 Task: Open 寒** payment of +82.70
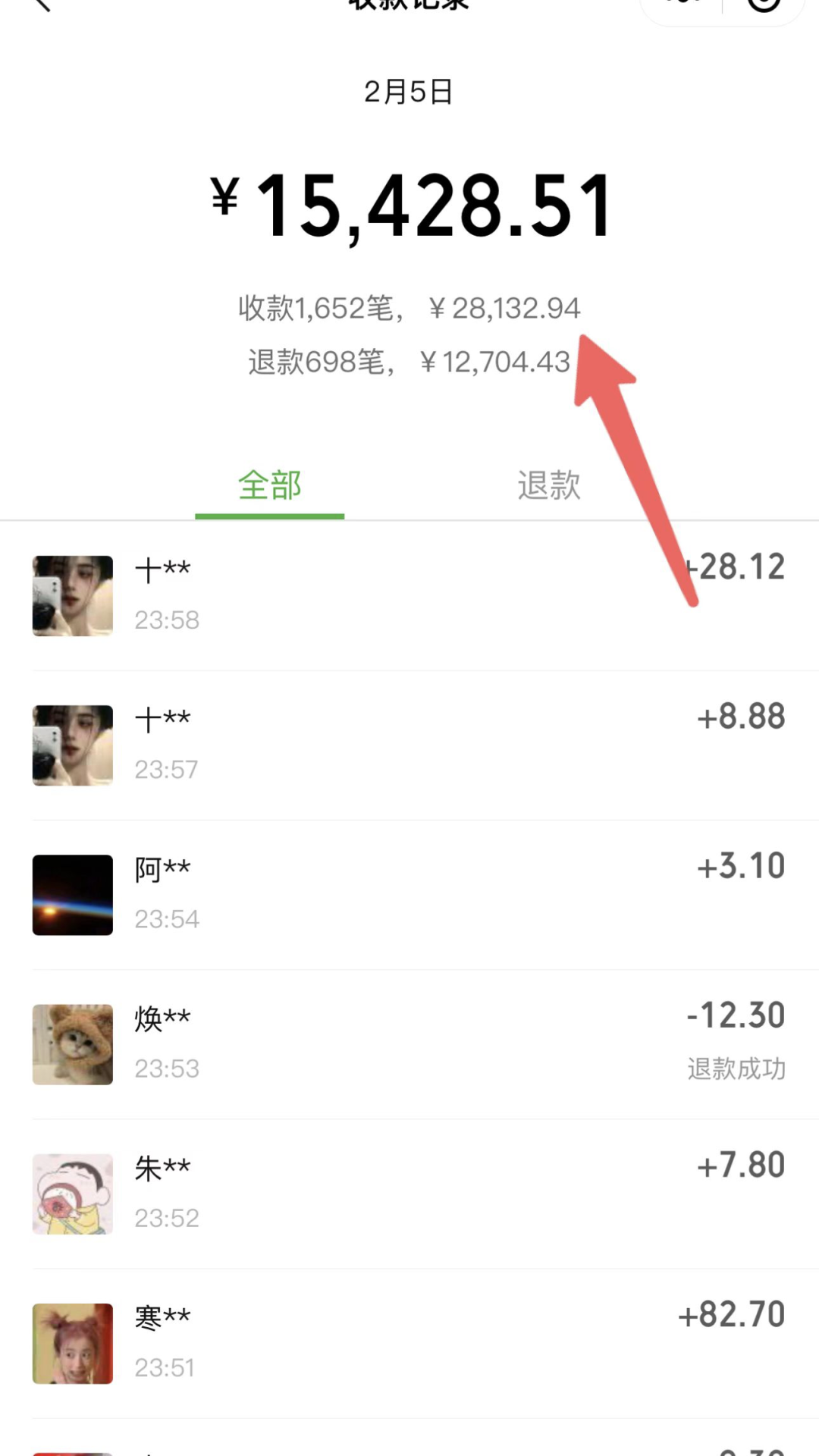tap(409, 1342)
